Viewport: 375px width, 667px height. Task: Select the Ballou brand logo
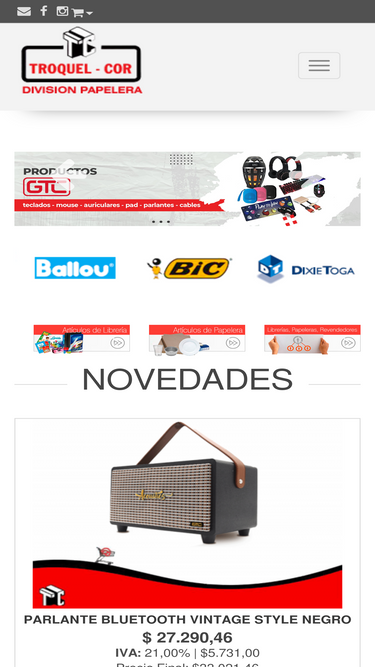click(75, 268)
